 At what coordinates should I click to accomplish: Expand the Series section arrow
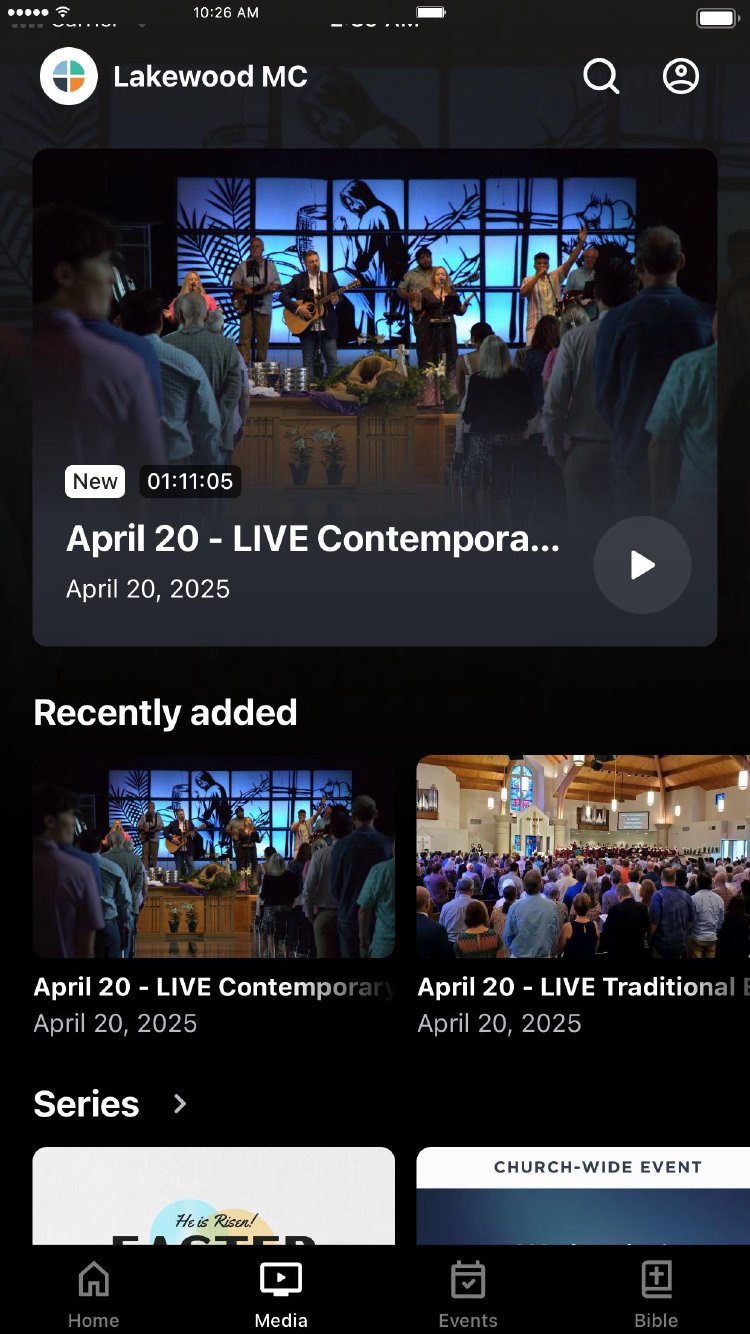click(x=180, y=1104)
